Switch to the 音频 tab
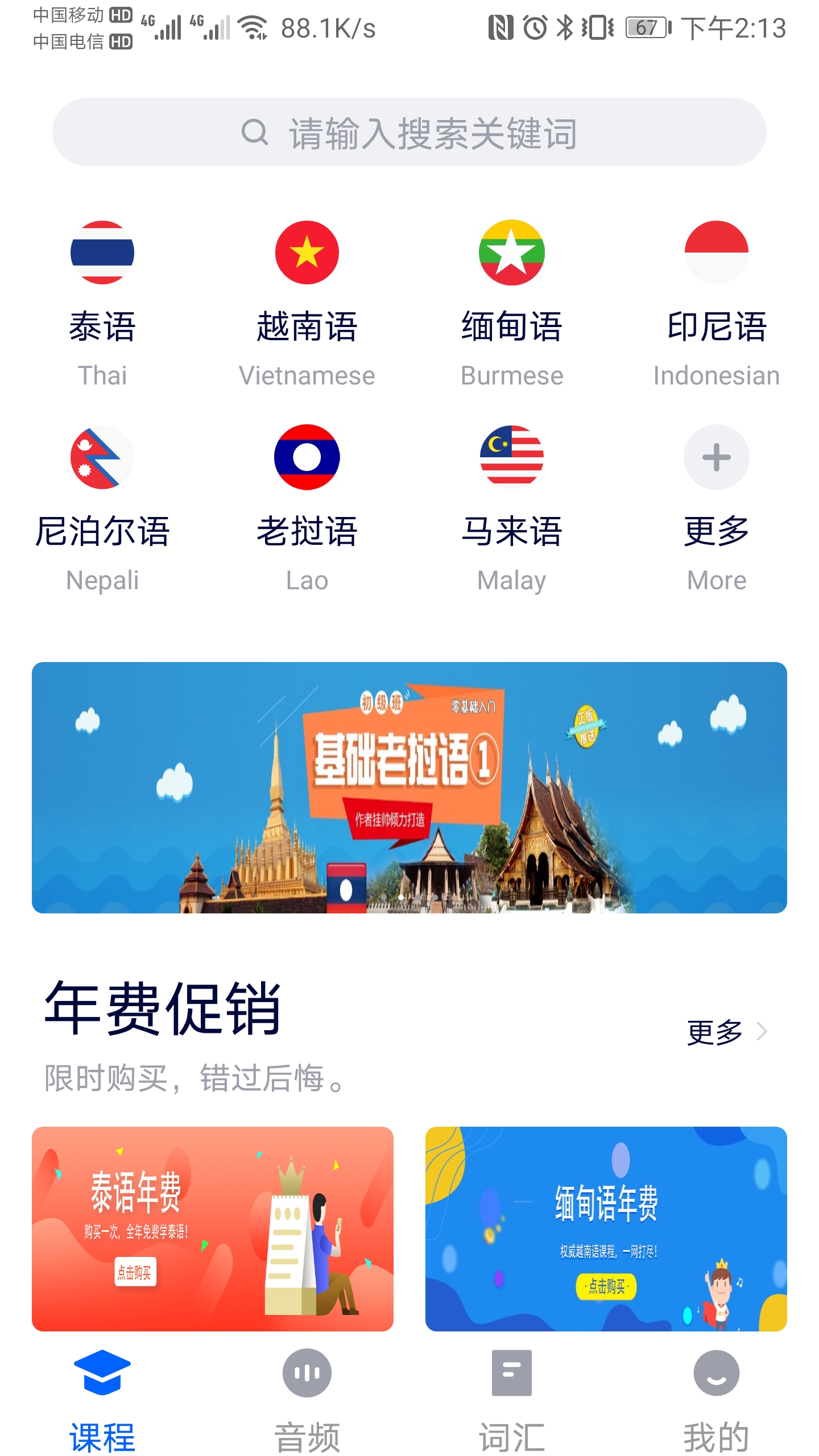819x1456 pixels. pyautogui.click(x=307, y=1393)
